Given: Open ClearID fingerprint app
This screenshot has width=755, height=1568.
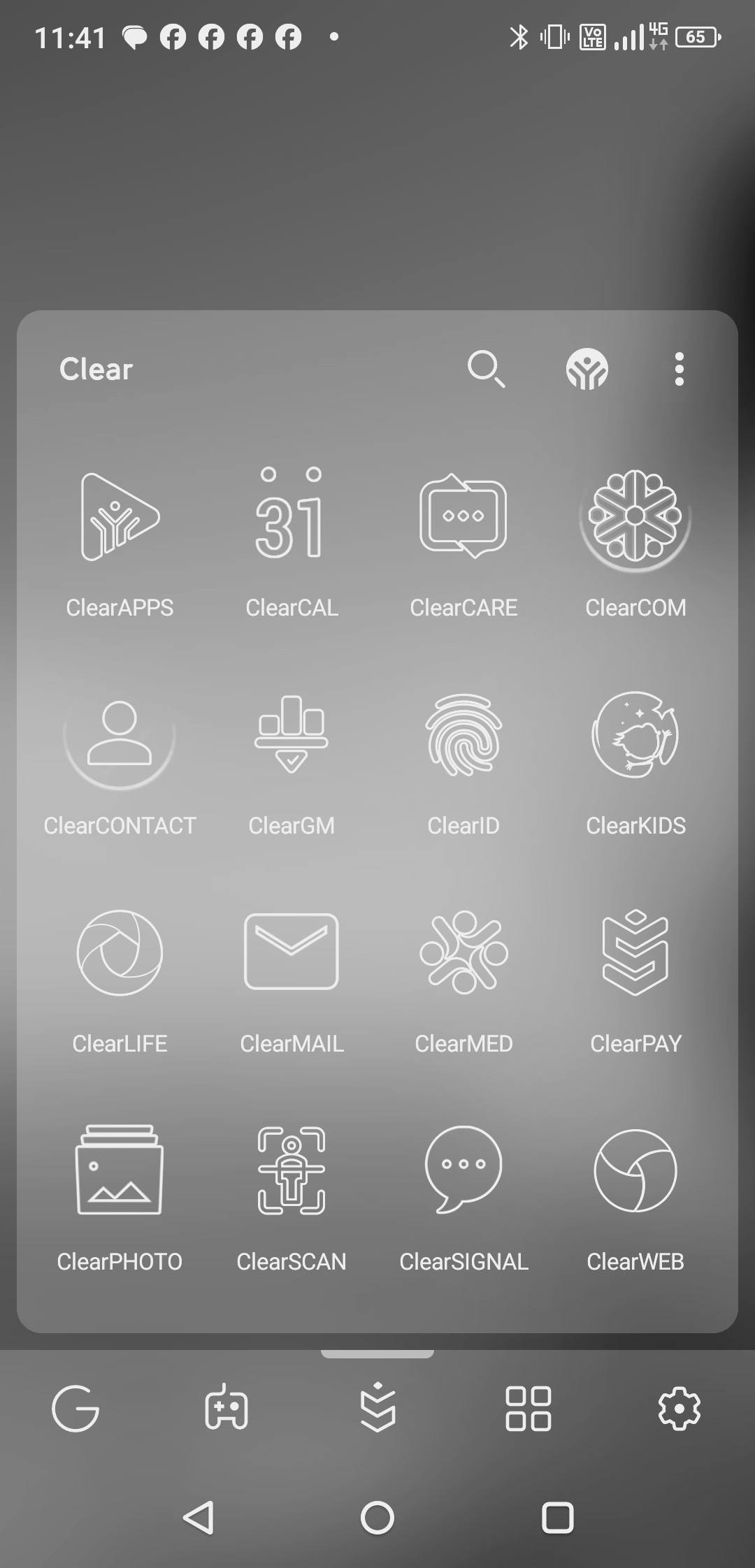Looking at the screenshot, I should 463,736.
